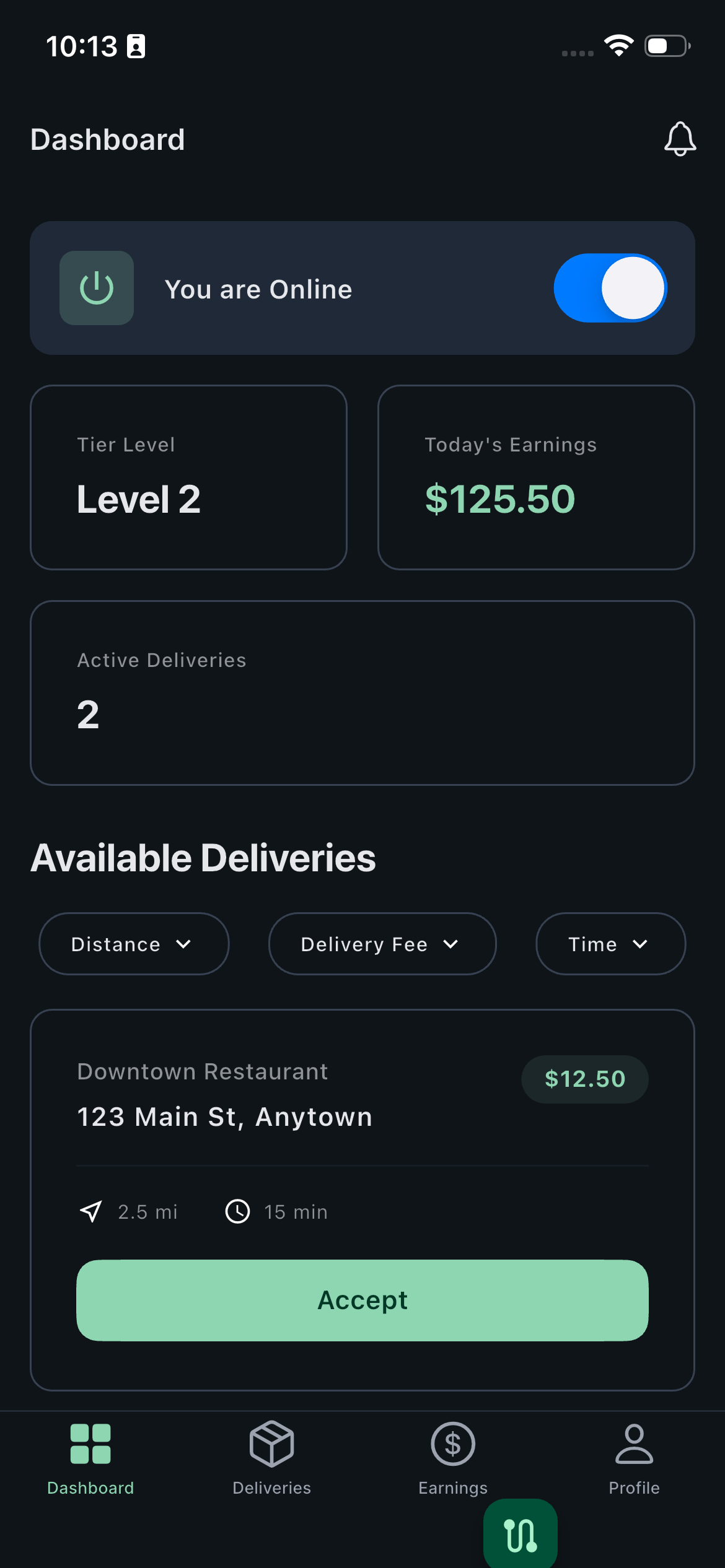This screenshot has height=1568, width=725.
Task: Go to Profile via the person icon
Action: click(x=633, y=1444)
